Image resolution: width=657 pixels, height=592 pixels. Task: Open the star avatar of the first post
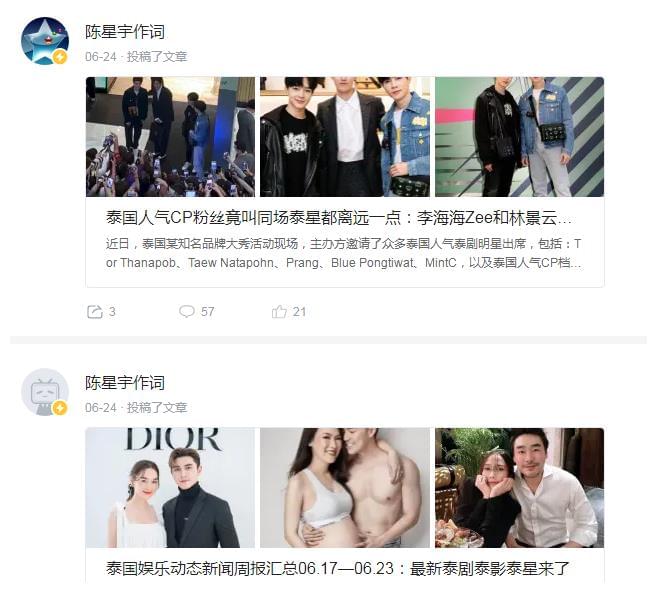pos(44,41)
